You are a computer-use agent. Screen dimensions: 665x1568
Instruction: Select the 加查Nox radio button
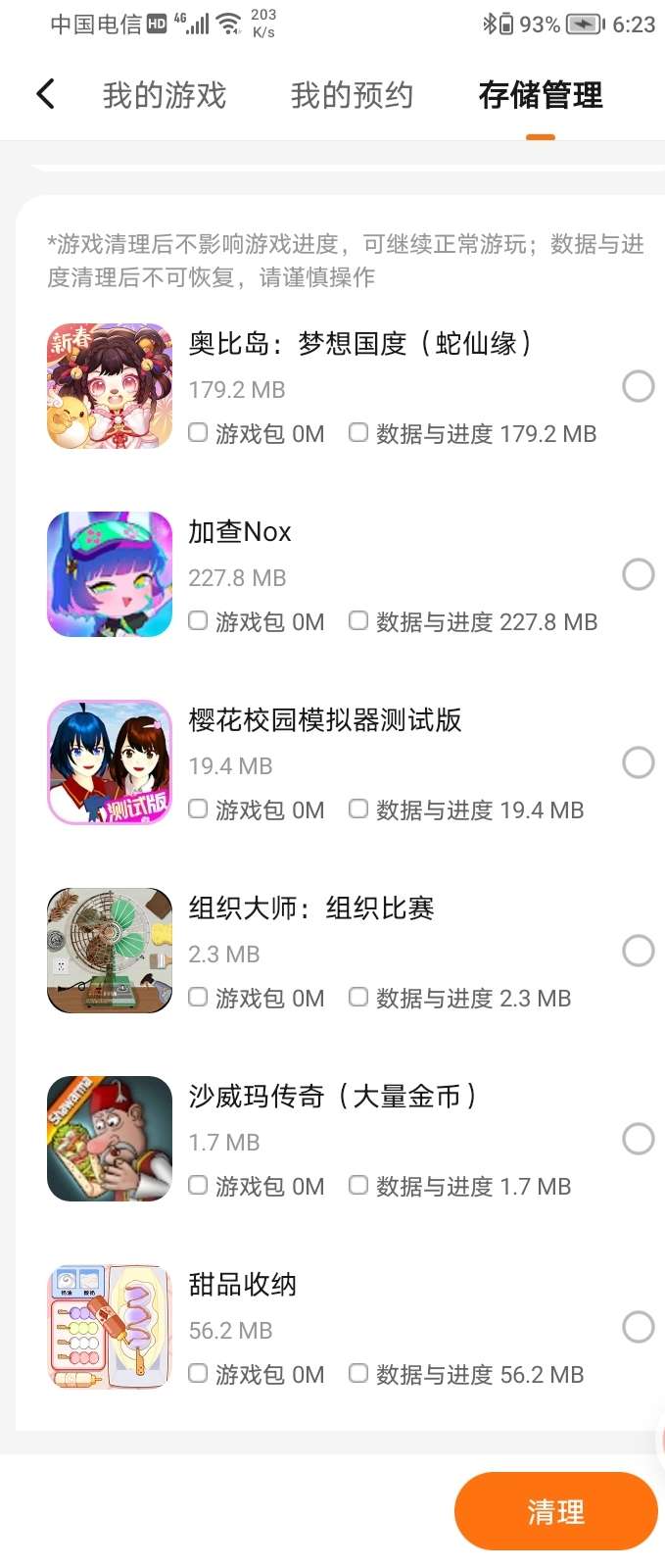[x=639, y=574]
